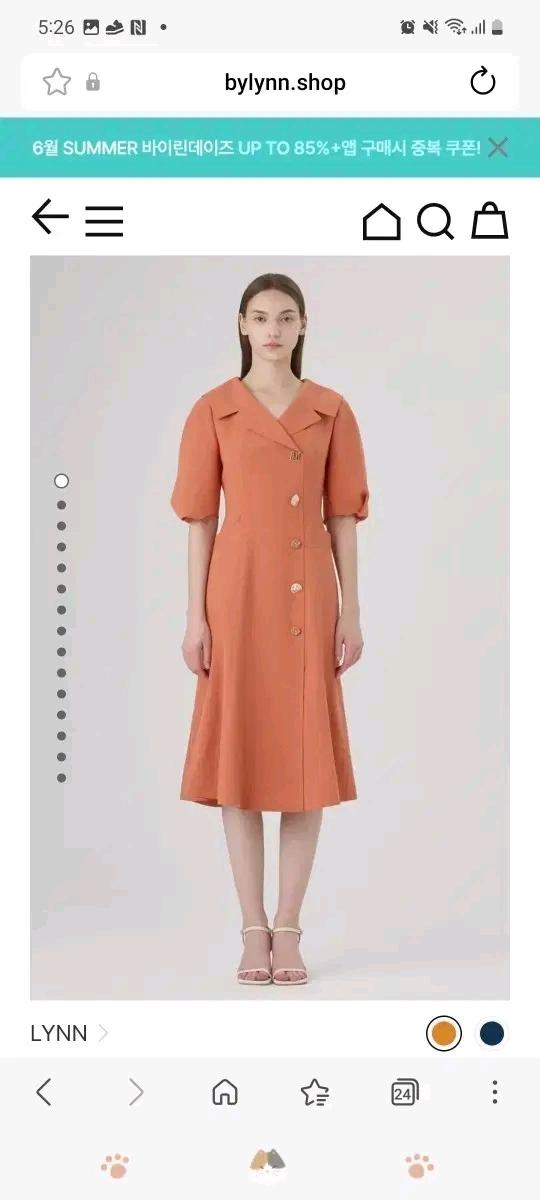Reload the bylynn.shop page
The image size is (540, 1200).
(483, 82)
